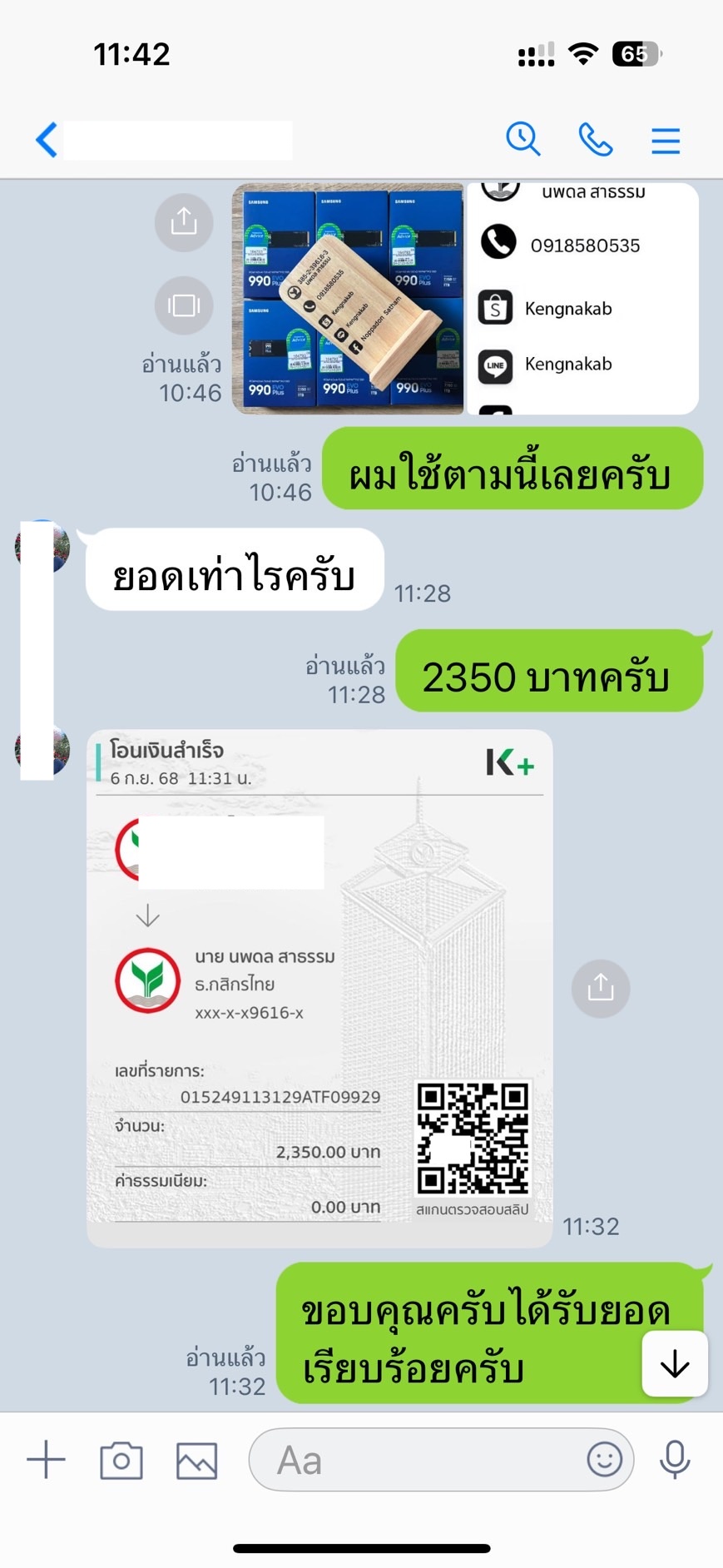The height and width of the screenshot is (1568, 723).
Task: Open the emoji and sticker picker
Action: [x=605, y=1460]
